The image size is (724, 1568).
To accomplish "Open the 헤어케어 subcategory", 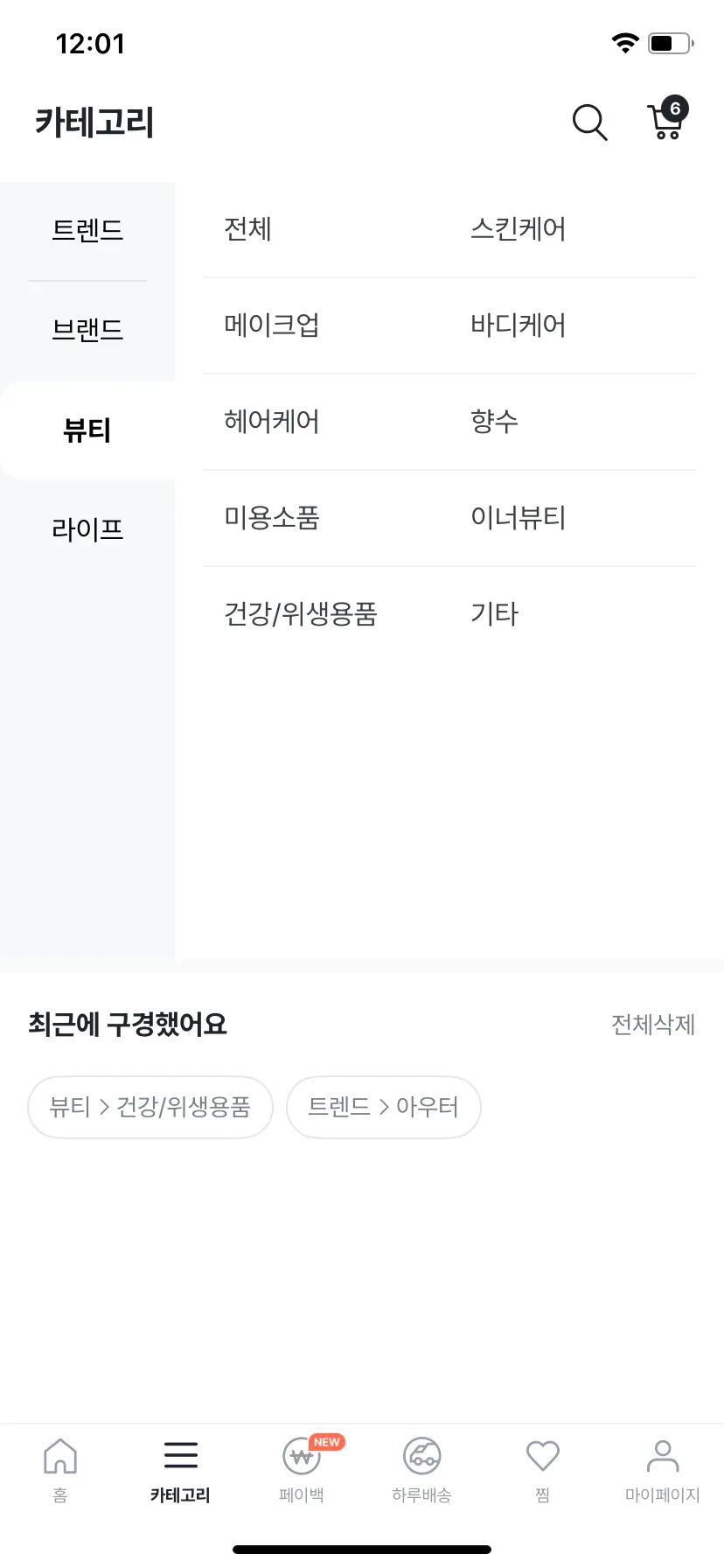I will pos(272,422).
